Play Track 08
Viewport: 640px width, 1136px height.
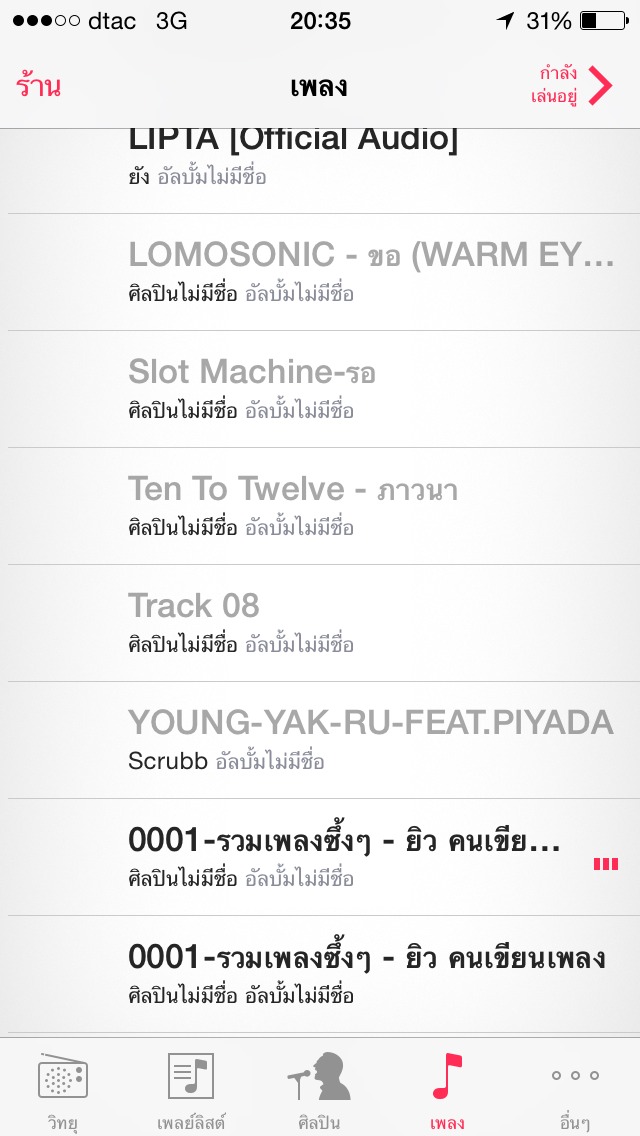[320, 622]
